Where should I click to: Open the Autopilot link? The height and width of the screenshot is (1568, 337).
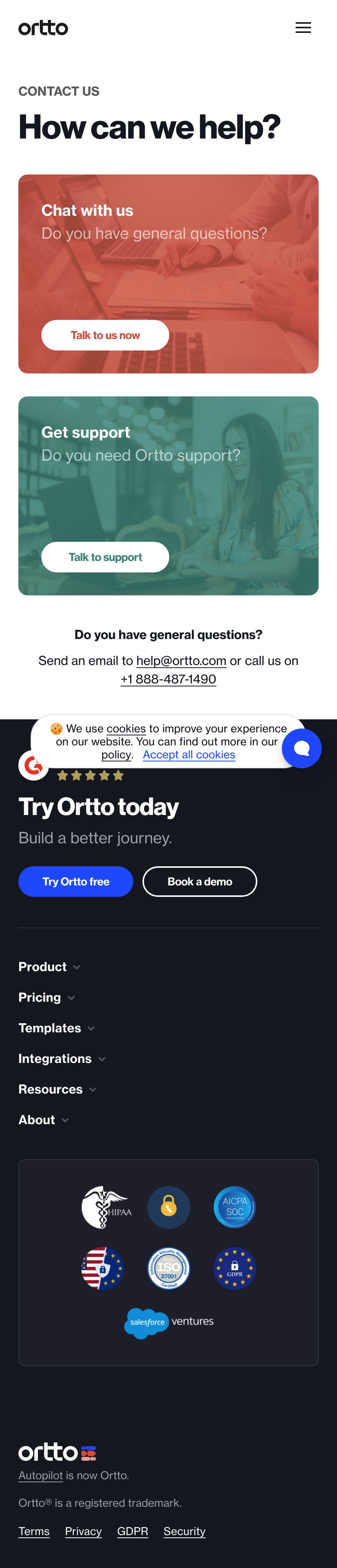point(40,1475)
